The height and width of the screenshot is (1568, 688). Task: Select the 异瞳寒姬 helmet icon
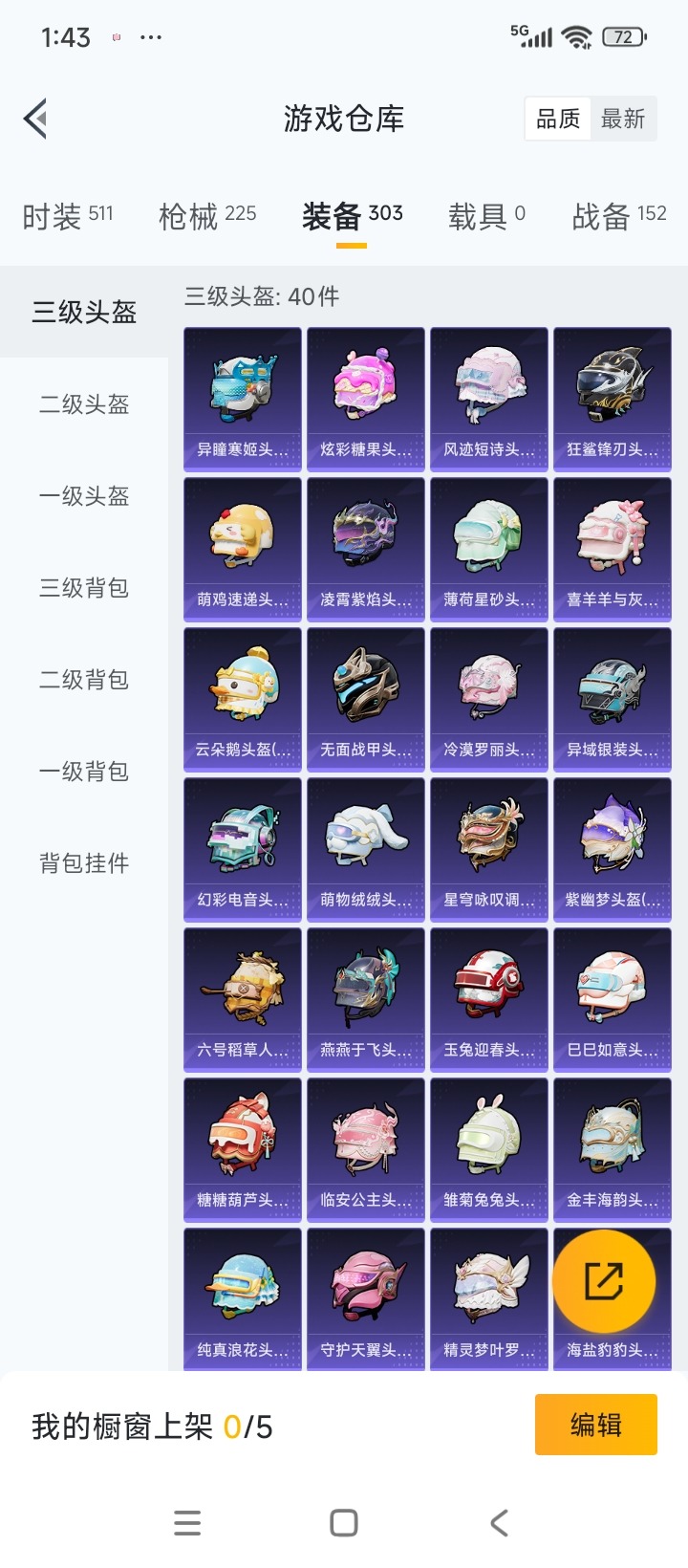tap(242, 392)
